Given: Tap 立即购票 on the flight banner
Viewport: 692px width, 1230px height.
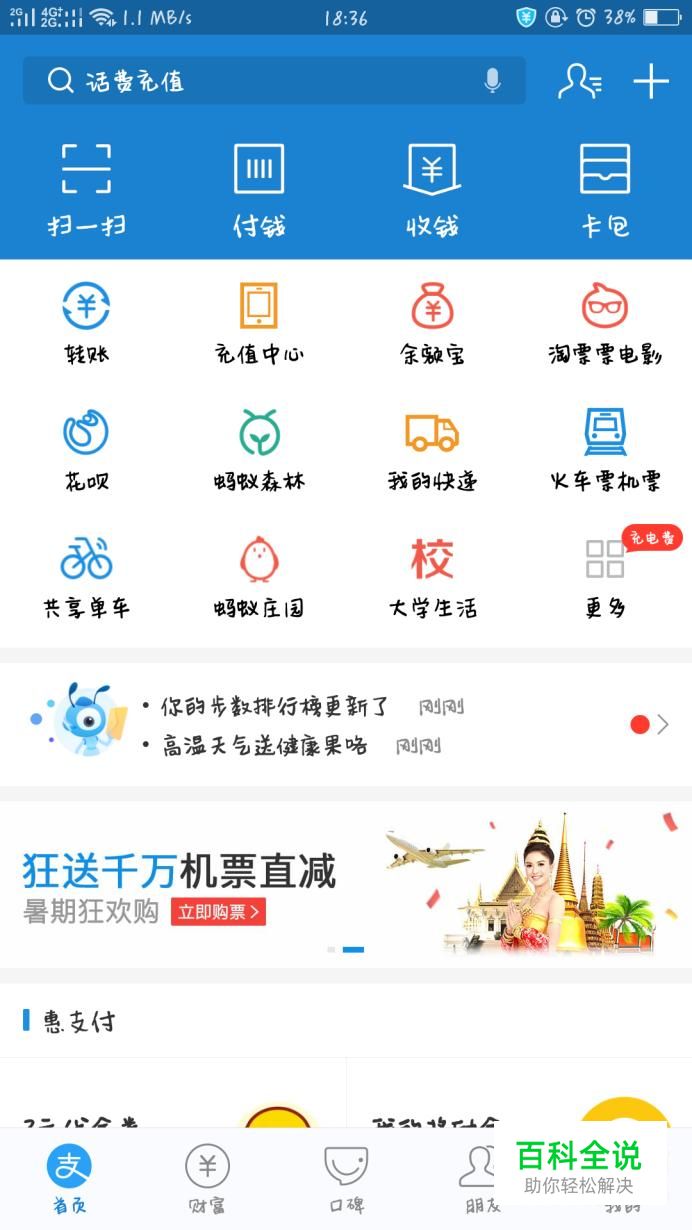Looking at the screenshot, I should pyautogui.click(x=218, y=912).
